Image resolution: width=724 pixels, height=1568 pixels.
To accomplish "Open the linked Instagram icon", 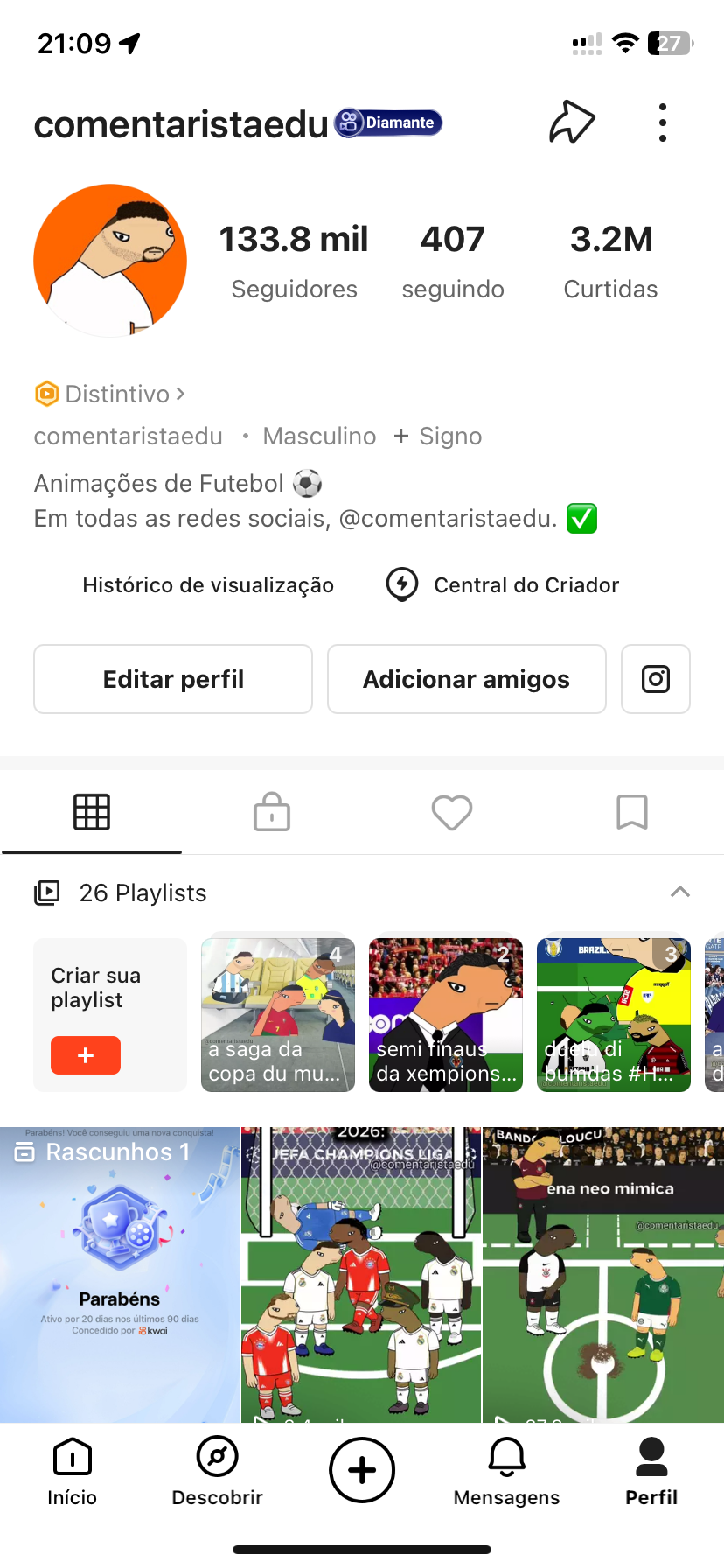I will tap(656, 679).
